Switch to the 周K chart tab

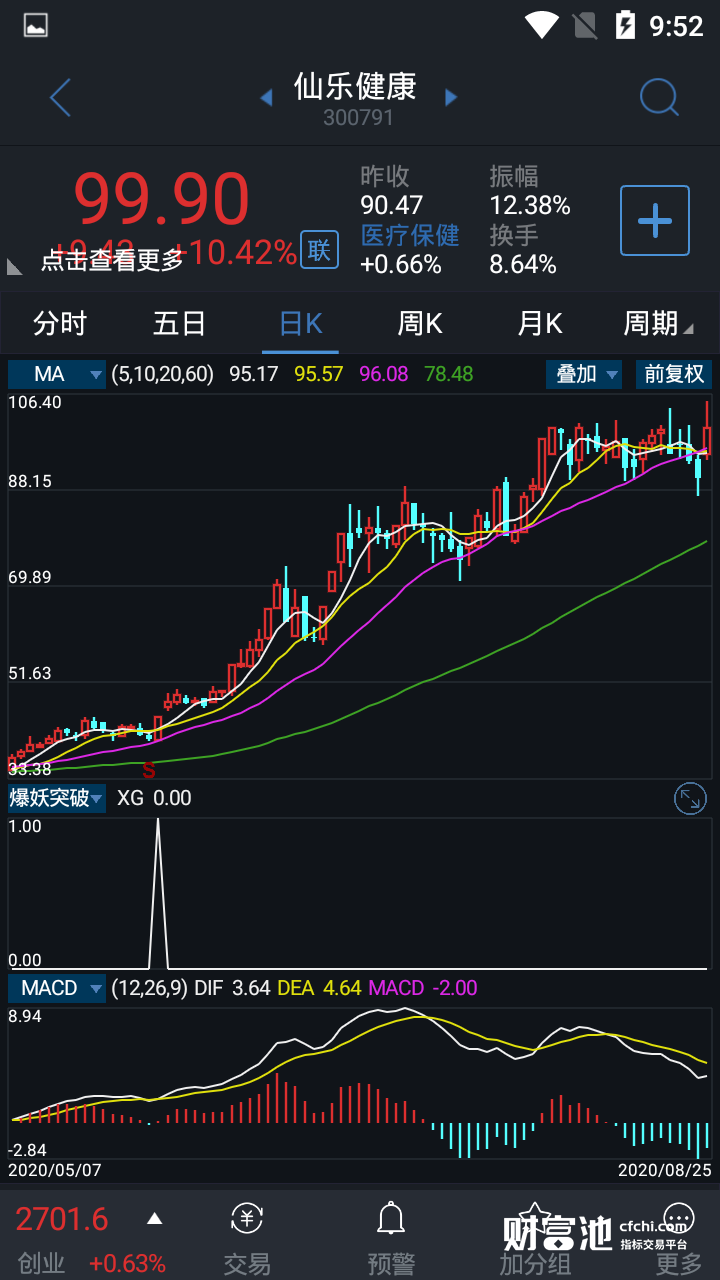pos(420,323)
